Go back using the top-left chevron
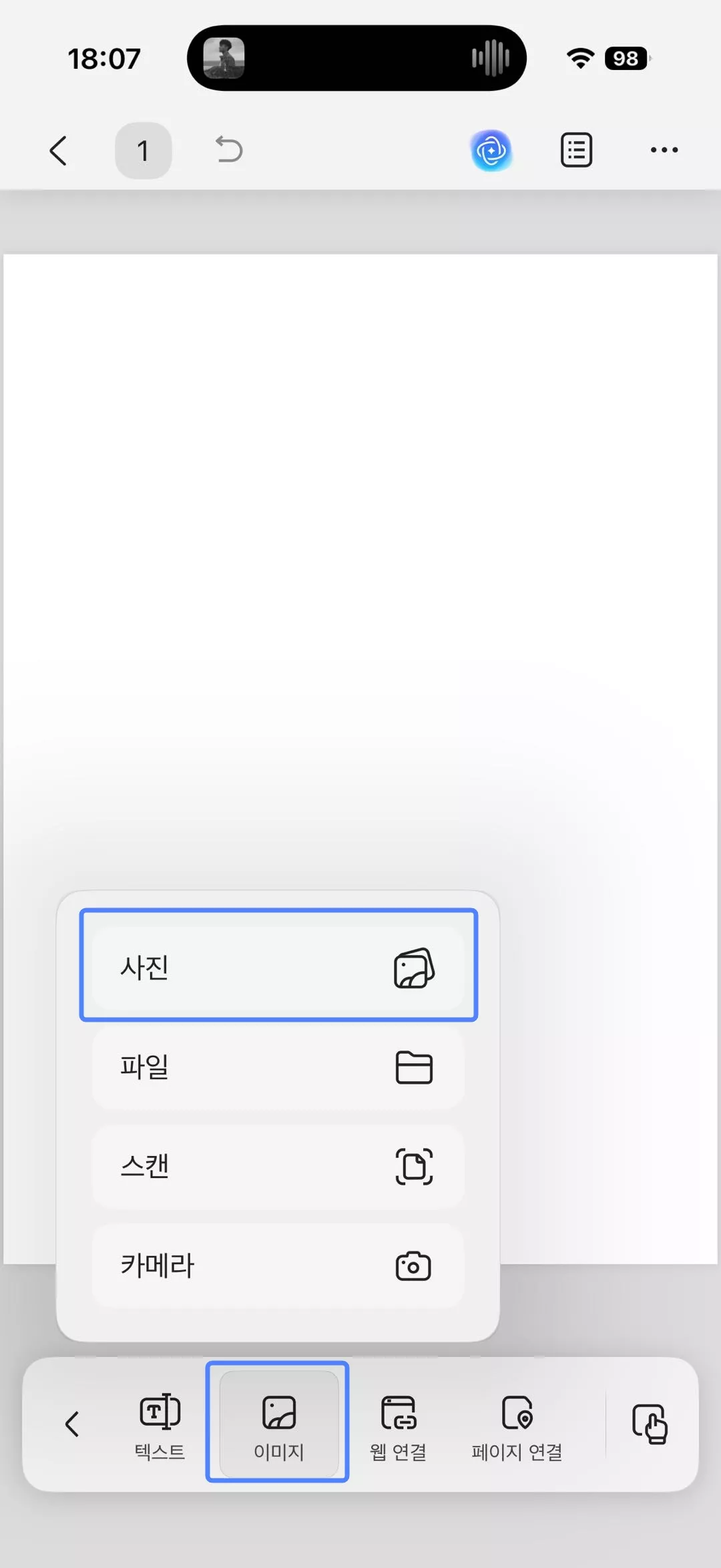721x1568 pixels. tap(59, 150)
